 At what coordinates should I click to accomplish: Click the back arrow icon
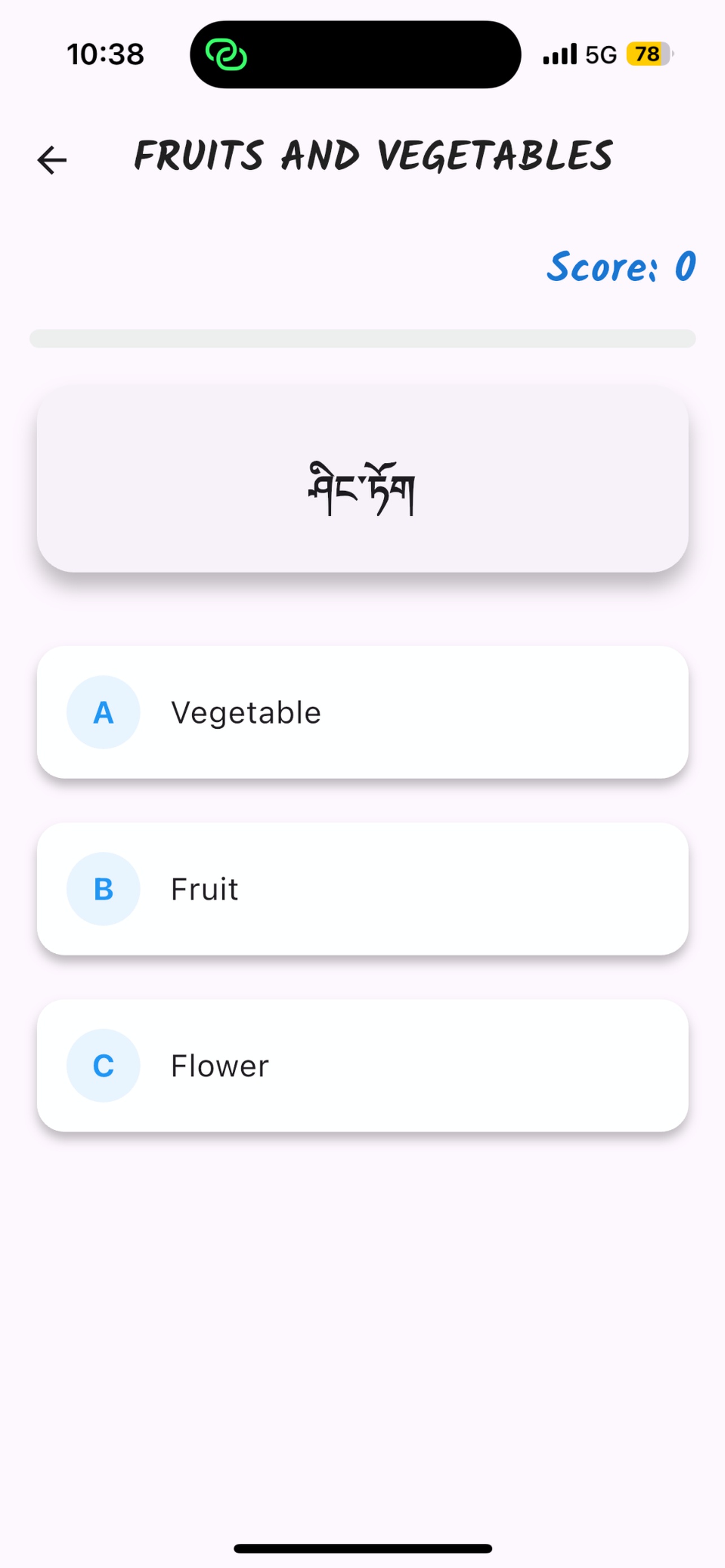(52, 159)
